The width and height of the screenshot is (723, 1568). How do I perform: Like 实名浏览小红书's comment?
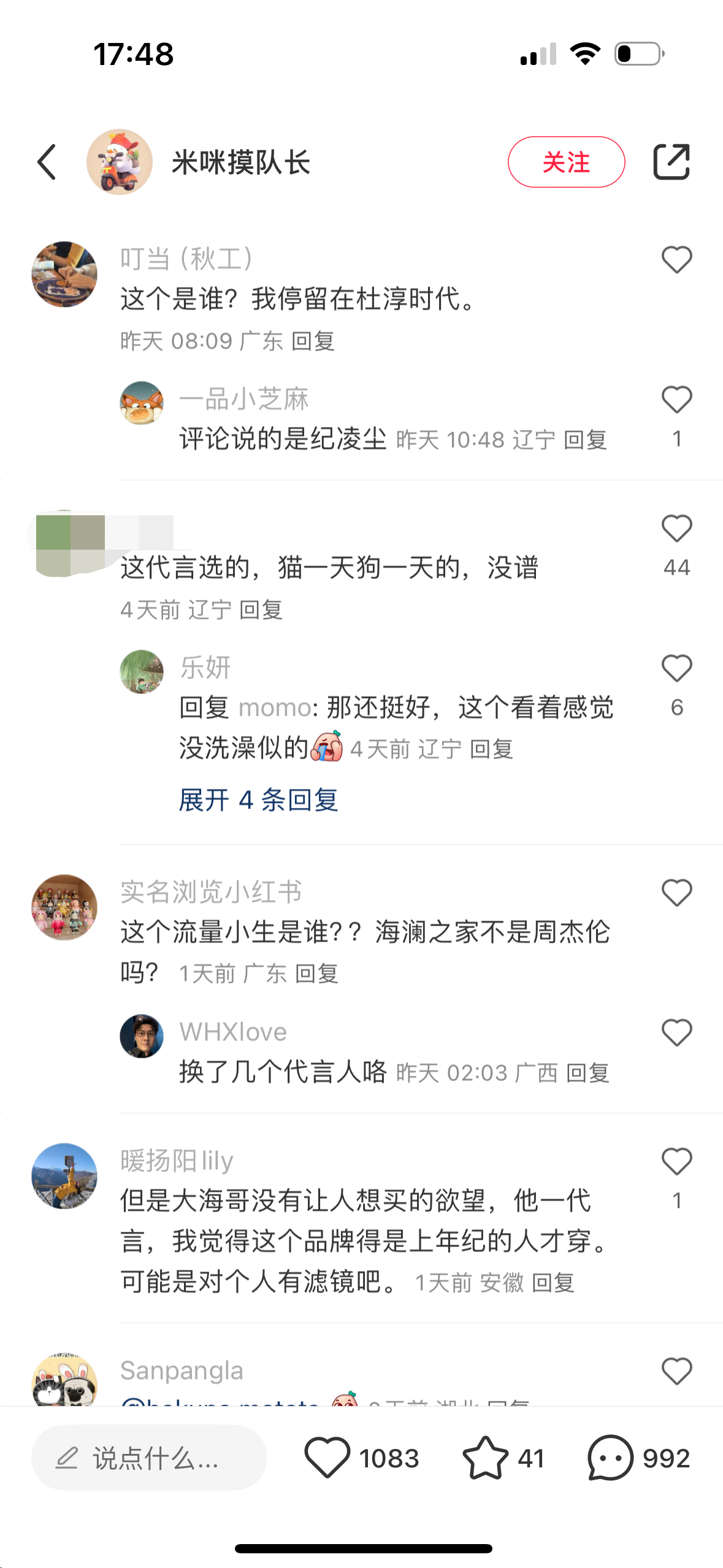(x=676, y=893)
